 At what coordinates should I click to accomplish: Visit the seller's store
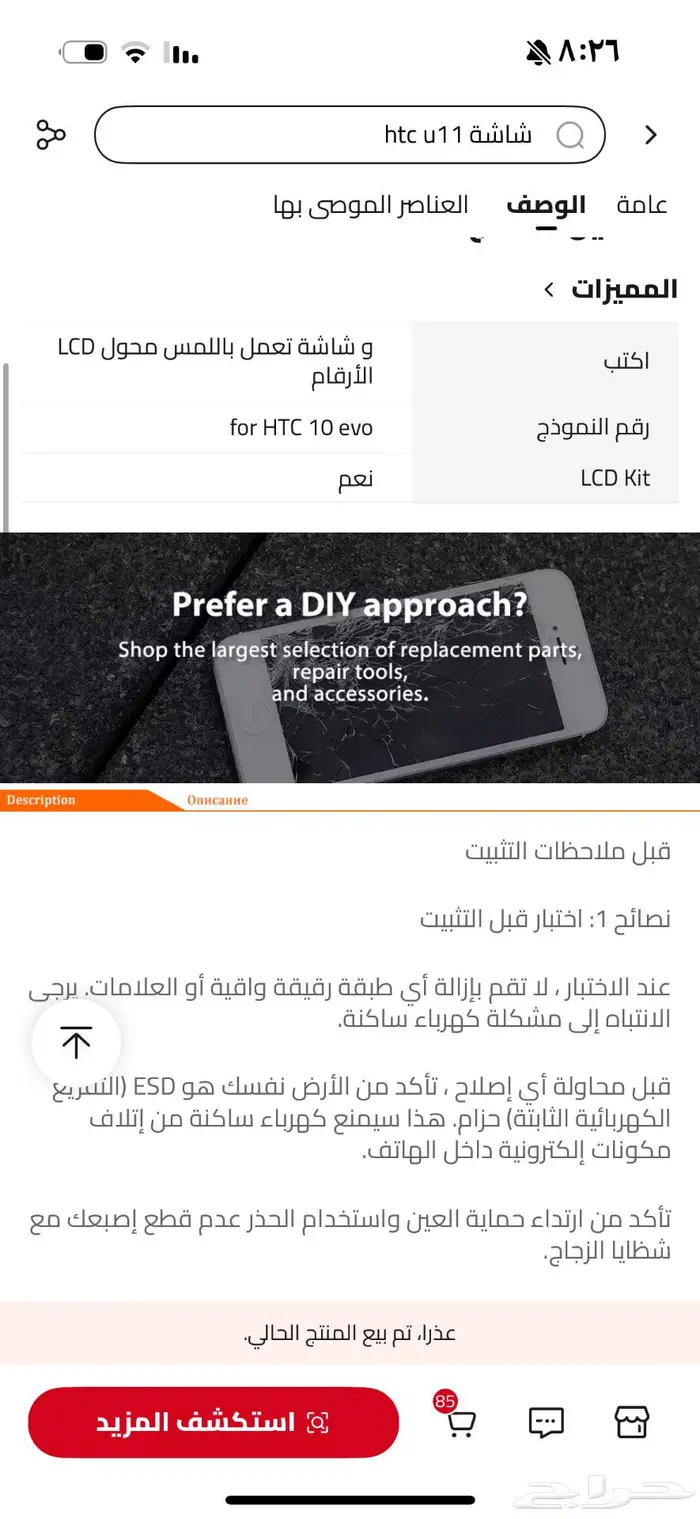632,1422
